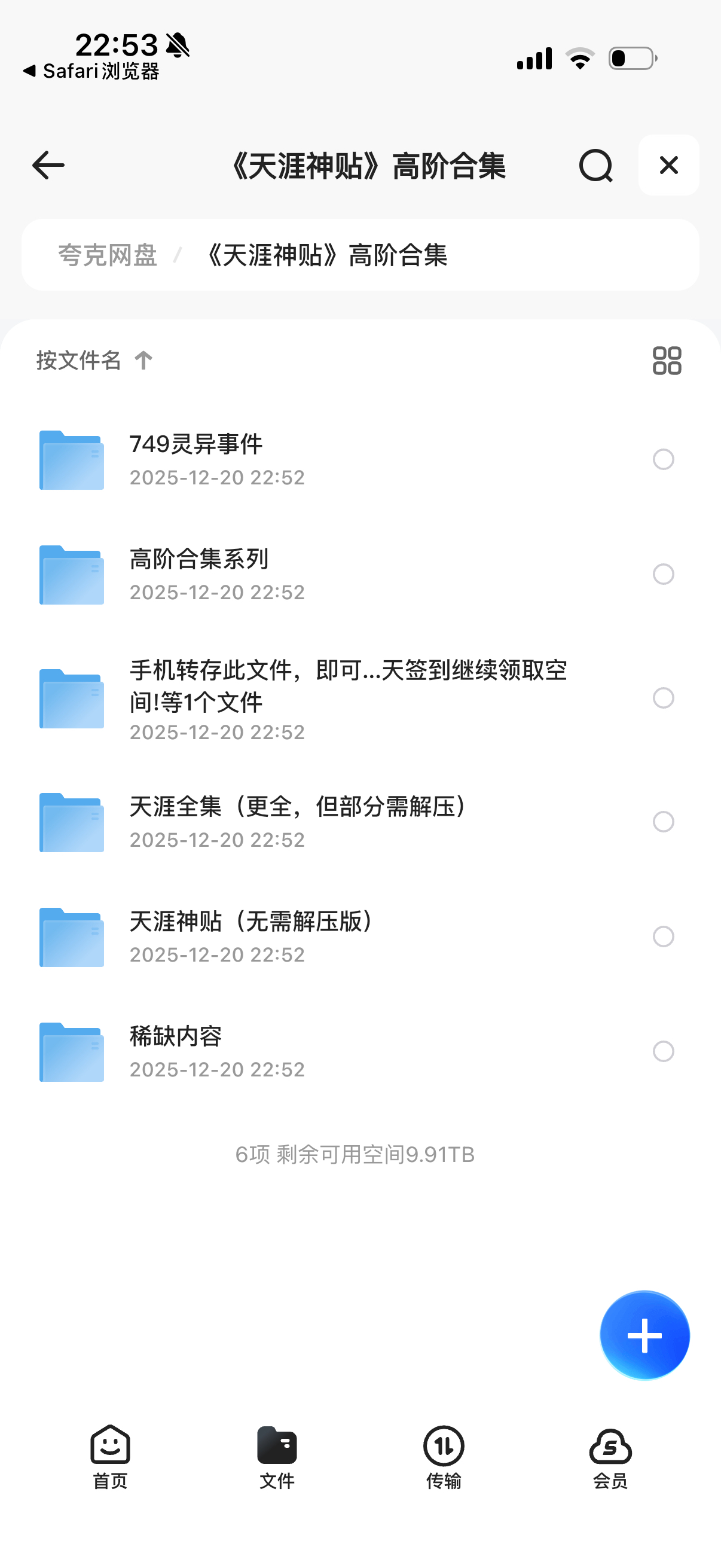Return to Safari浏览器 via status bar
The width and height of the screenshot is (721, 1568).
coord(91,71)
